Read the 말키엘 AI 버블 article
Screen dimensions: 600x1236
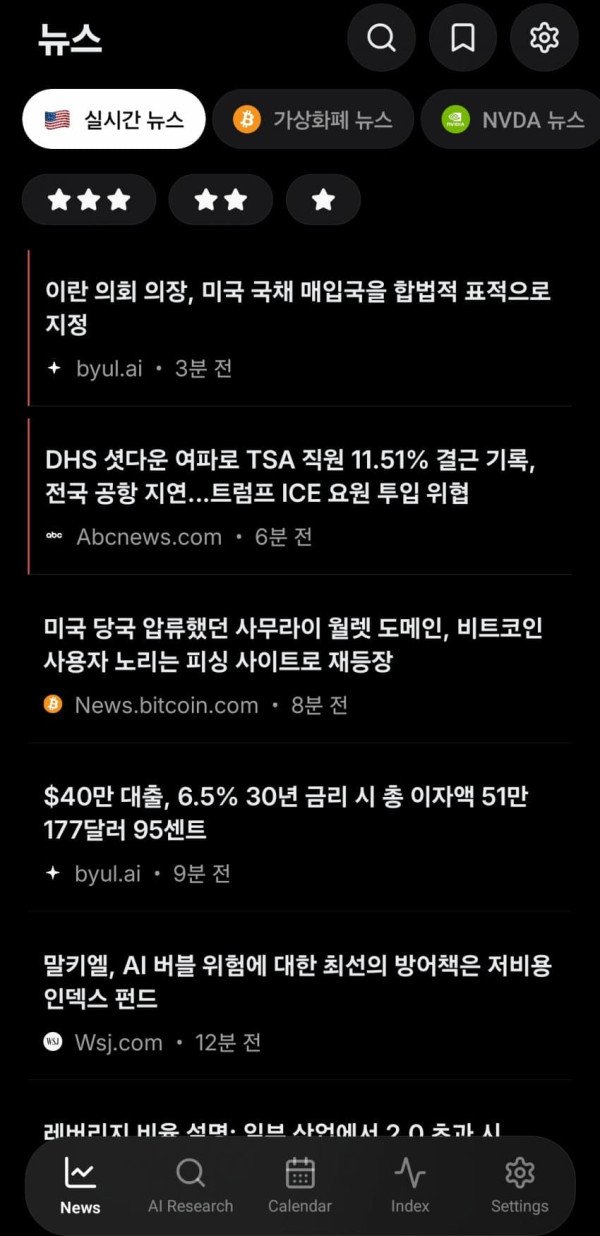(x=298, y=981)
